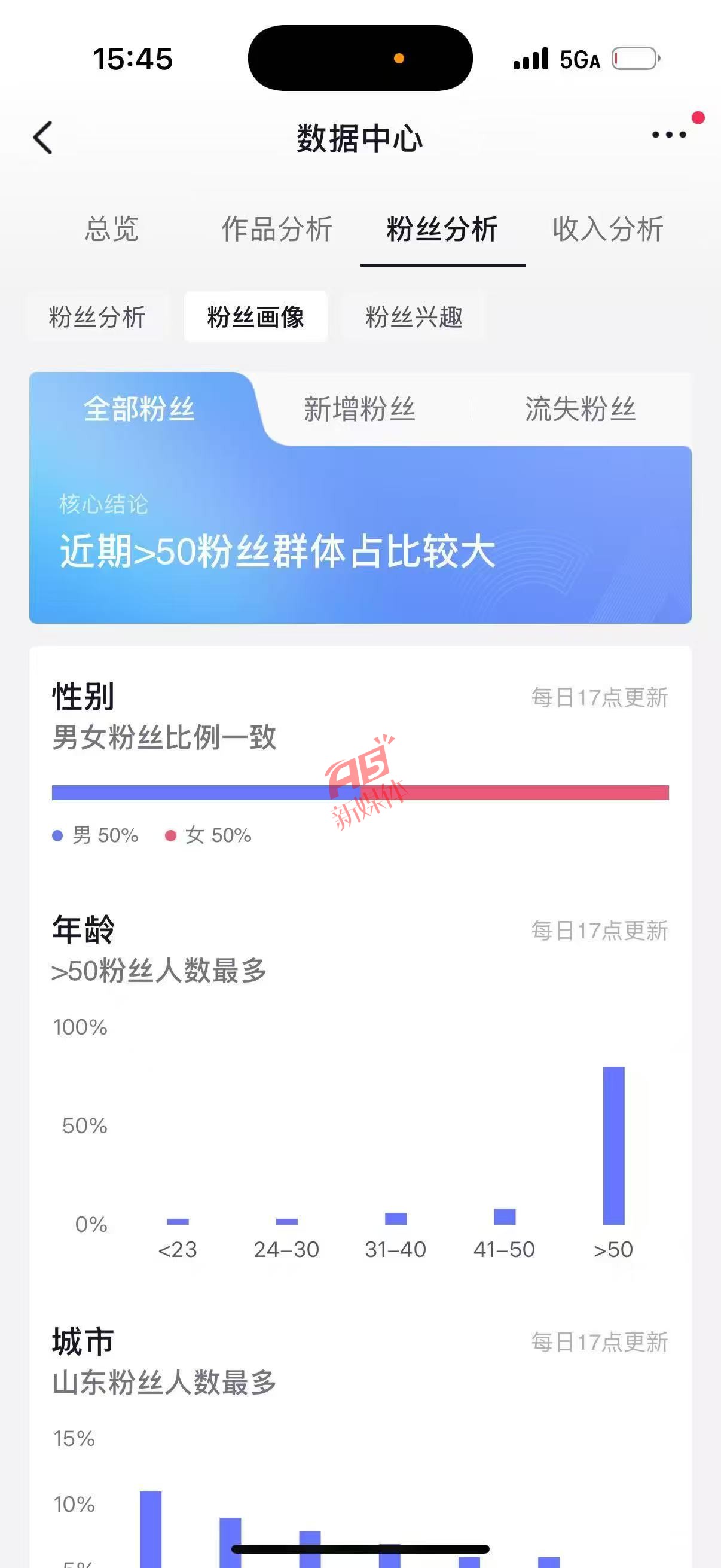This screenshot has width=721, height=1568.
Task: Go back from 数据中心
Action: click(43, 138)
